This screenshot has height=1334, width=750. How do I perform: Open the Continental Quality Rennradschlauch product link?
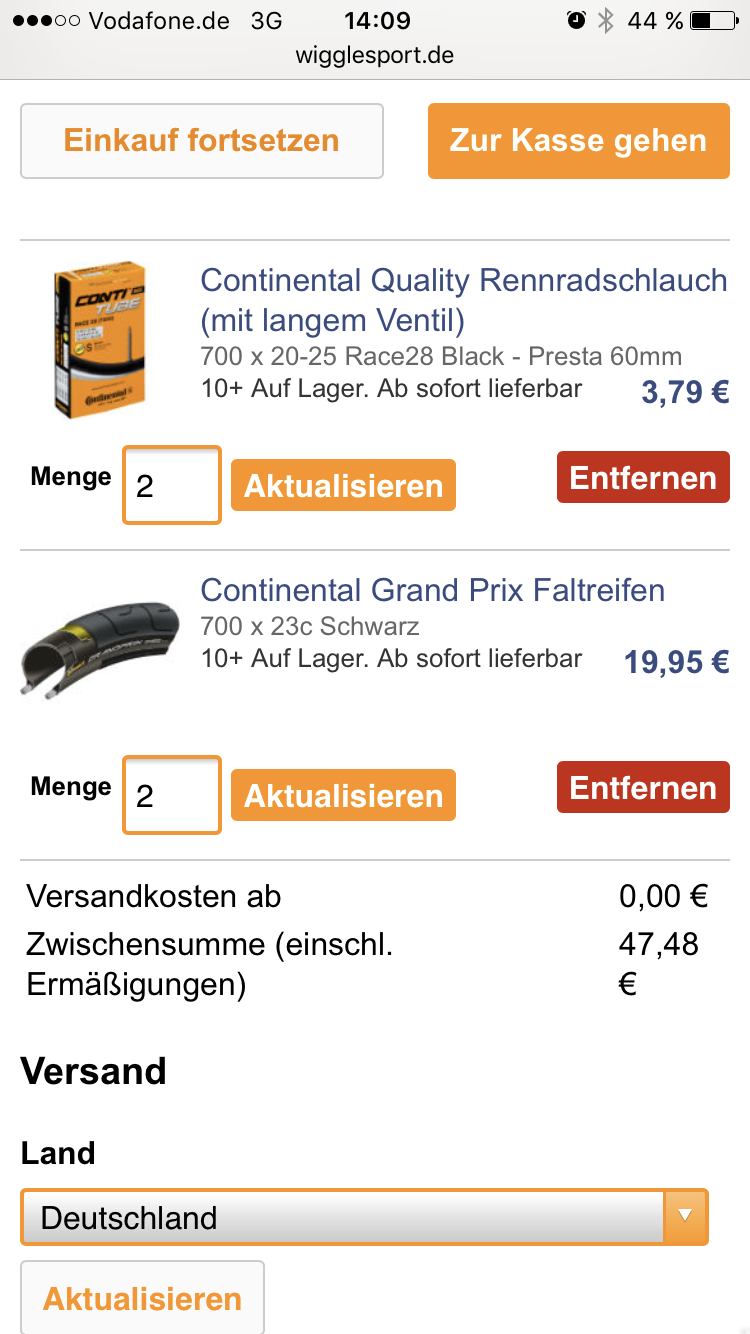(463, 300)
